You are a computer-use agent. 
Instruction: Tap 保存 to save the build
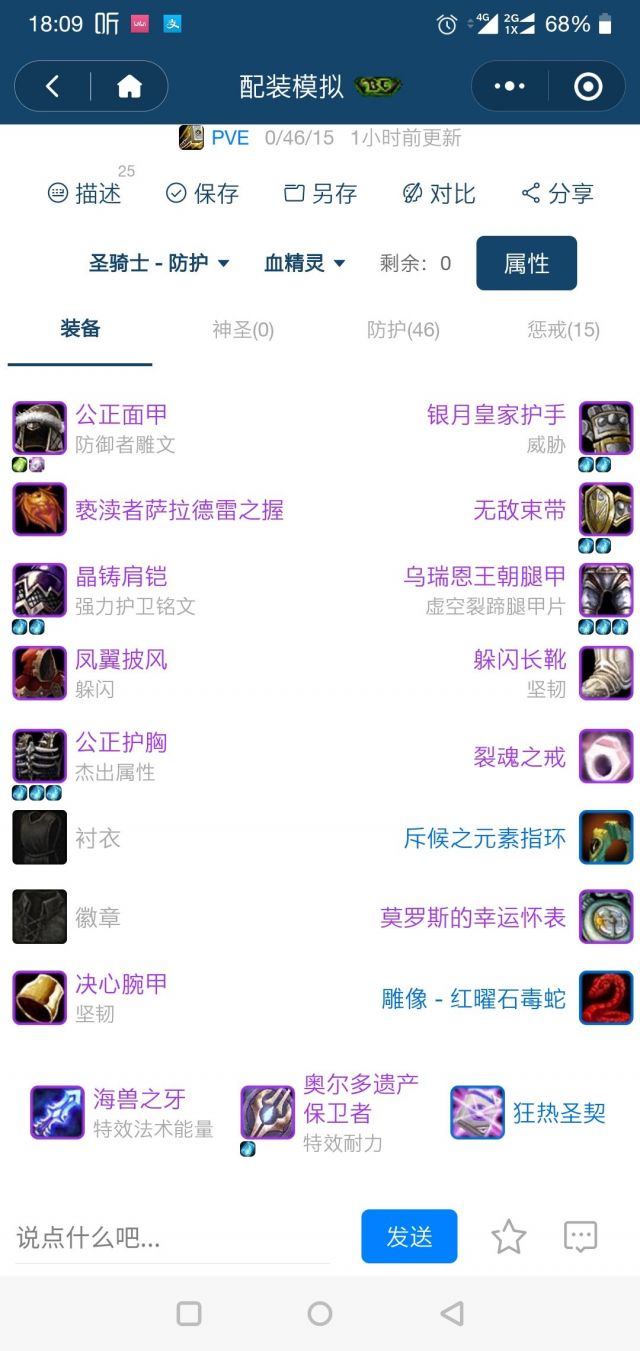[202, 194]
